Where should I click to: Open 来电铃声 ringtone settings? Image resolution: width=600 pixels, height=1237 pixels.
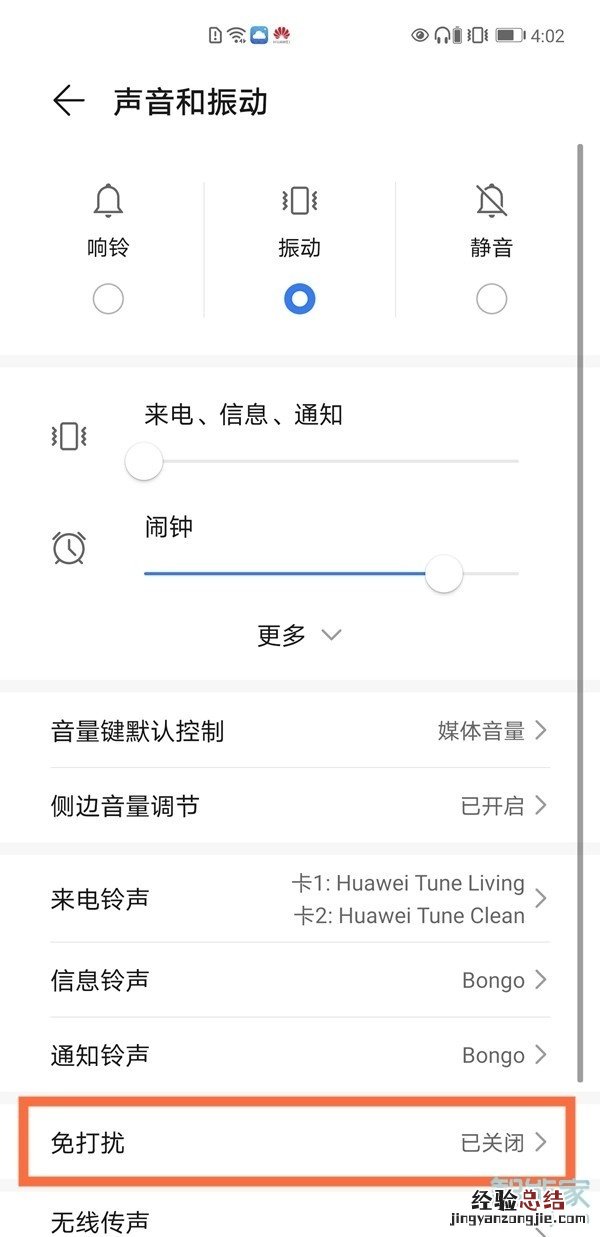click(x=299, y=899)
